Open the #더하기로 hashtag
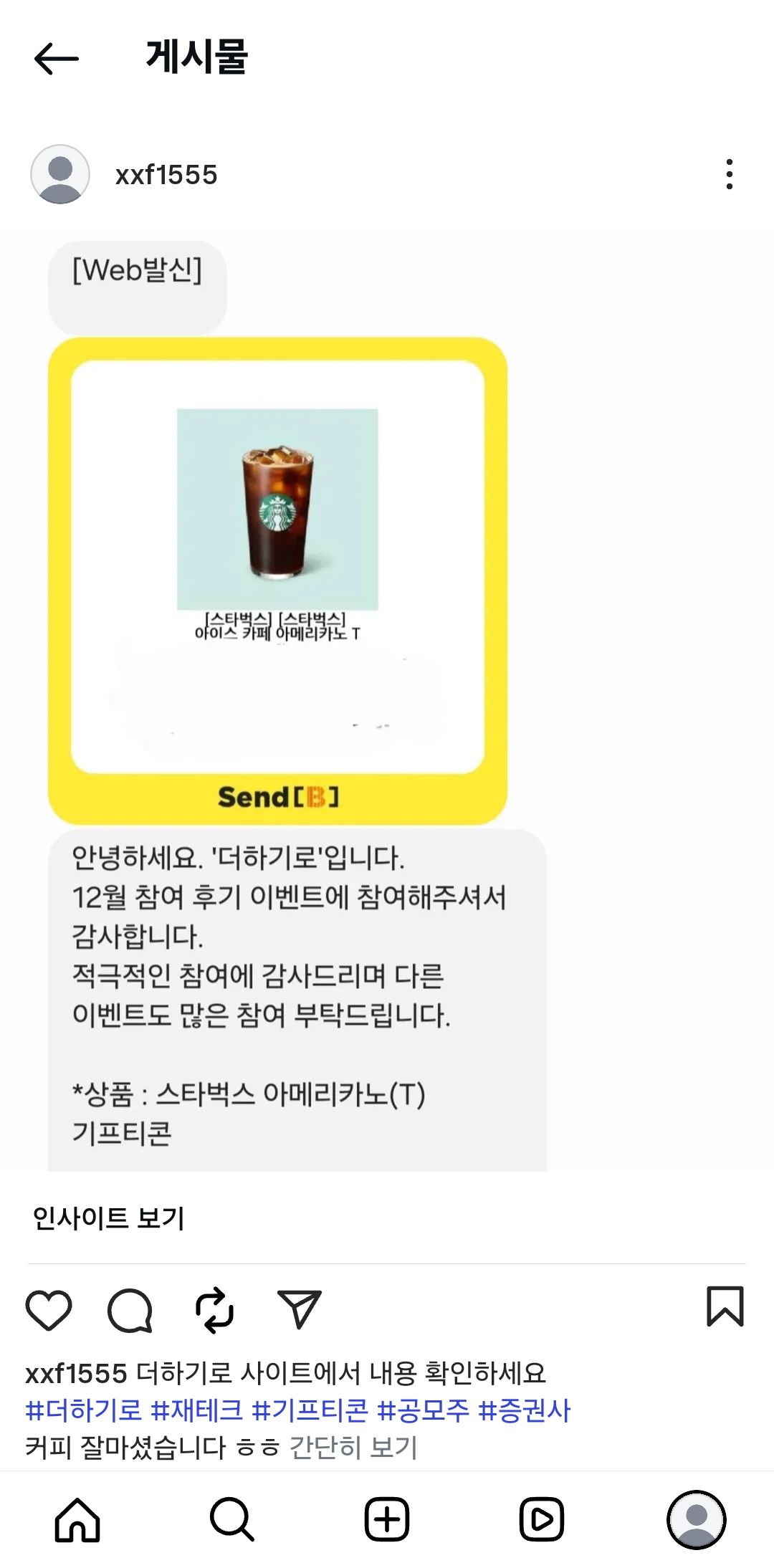774x1568 pixels. [x=84, y=1410]
